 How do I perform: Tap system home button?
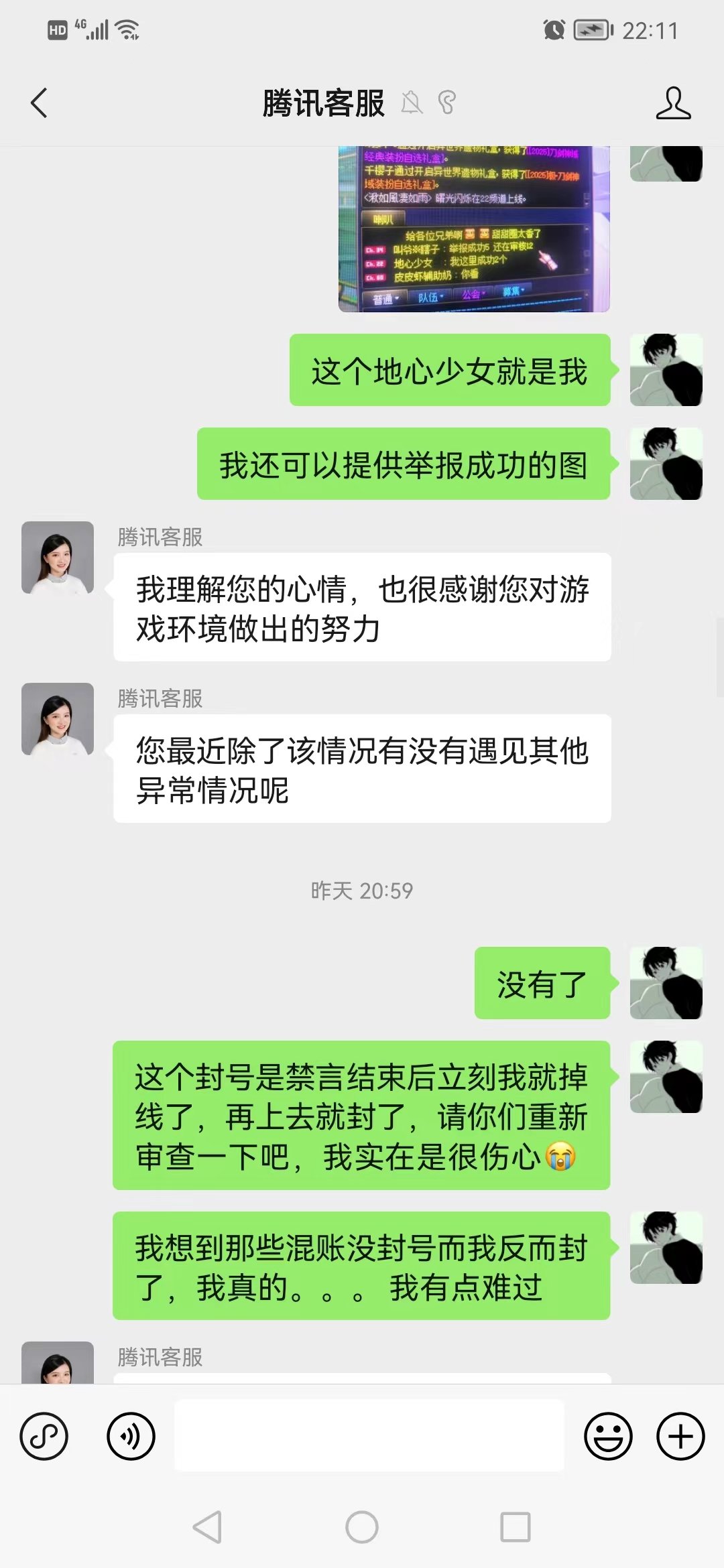click(x=362, y=1528)
